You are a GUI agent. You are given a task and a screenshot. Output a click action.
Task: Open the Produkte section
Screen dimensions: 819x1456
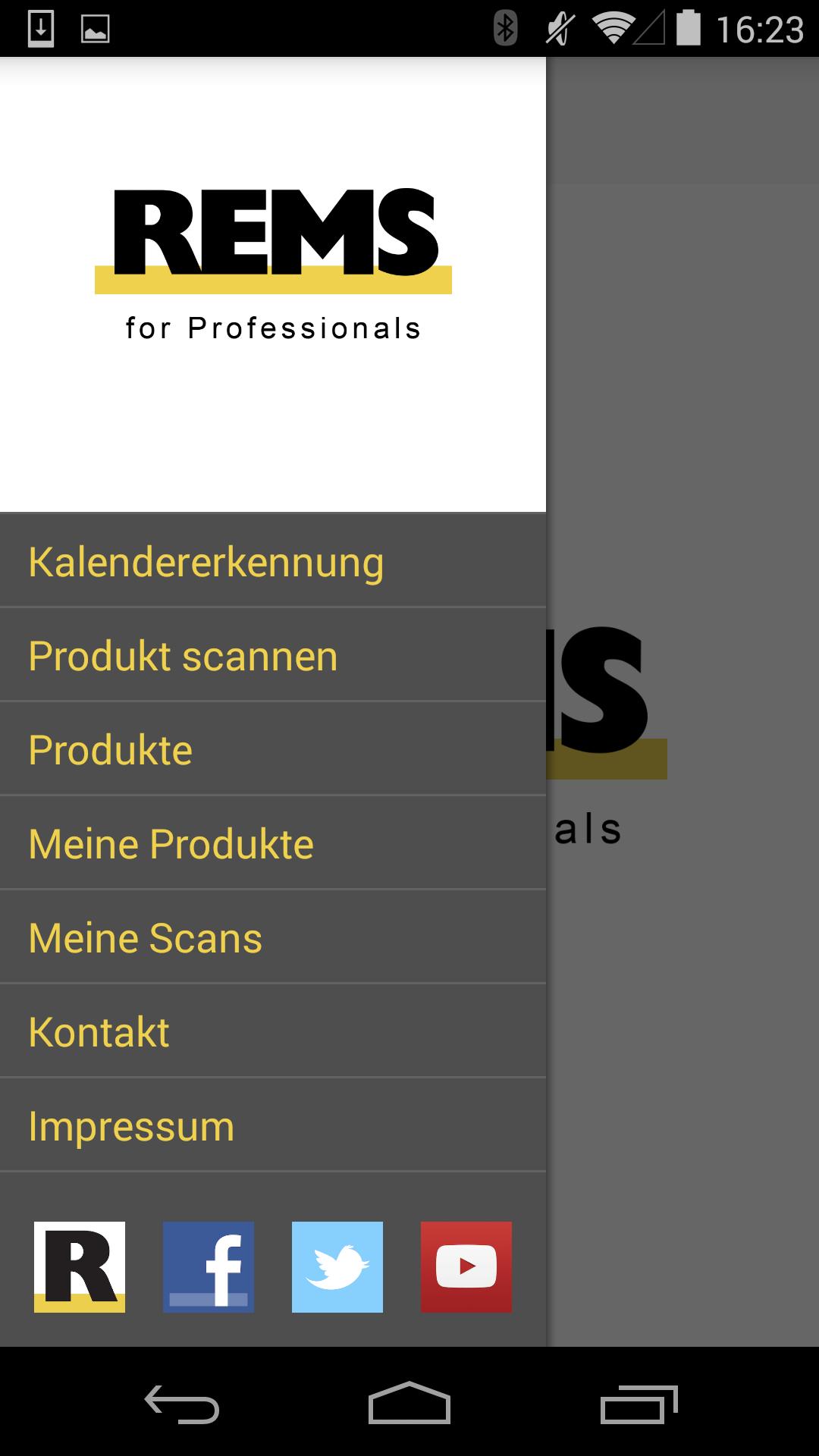[110, 749]
